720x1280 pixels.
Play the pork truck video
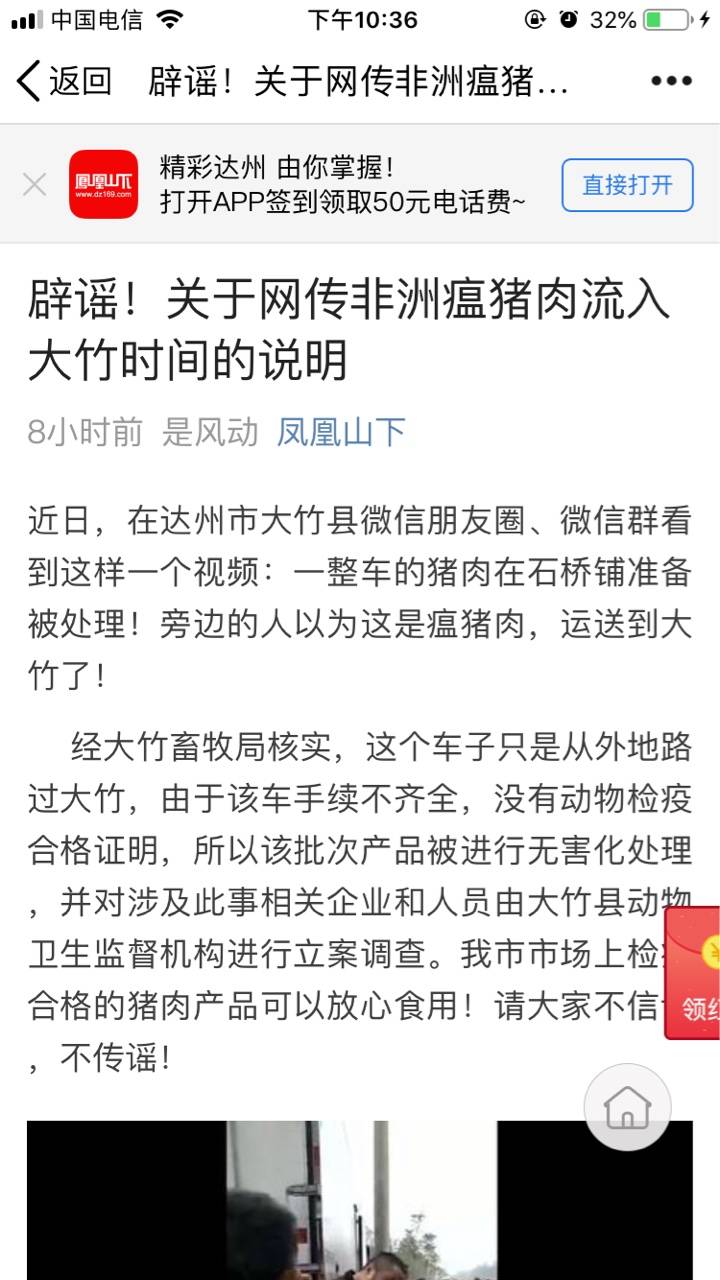pyautogui.click(x=360, y=1200)
